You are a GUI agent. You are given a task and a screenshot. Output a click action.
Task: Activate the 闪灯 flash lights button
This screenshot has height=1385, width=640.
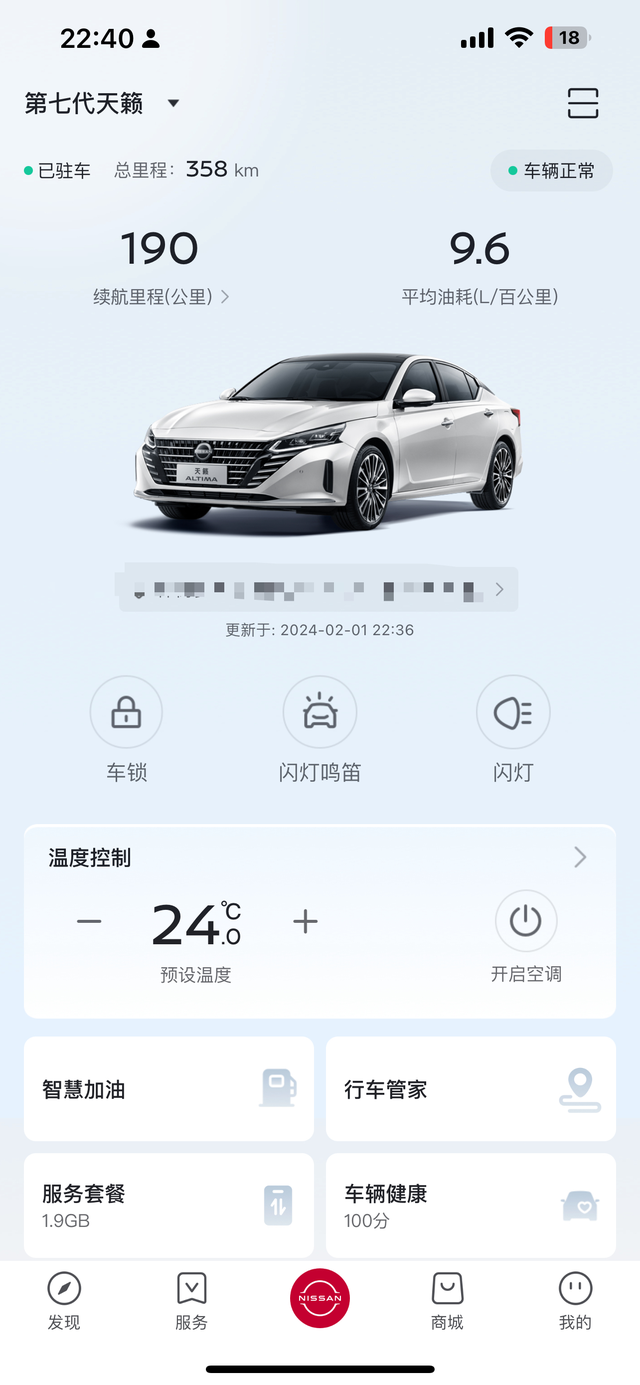[512, 713]
